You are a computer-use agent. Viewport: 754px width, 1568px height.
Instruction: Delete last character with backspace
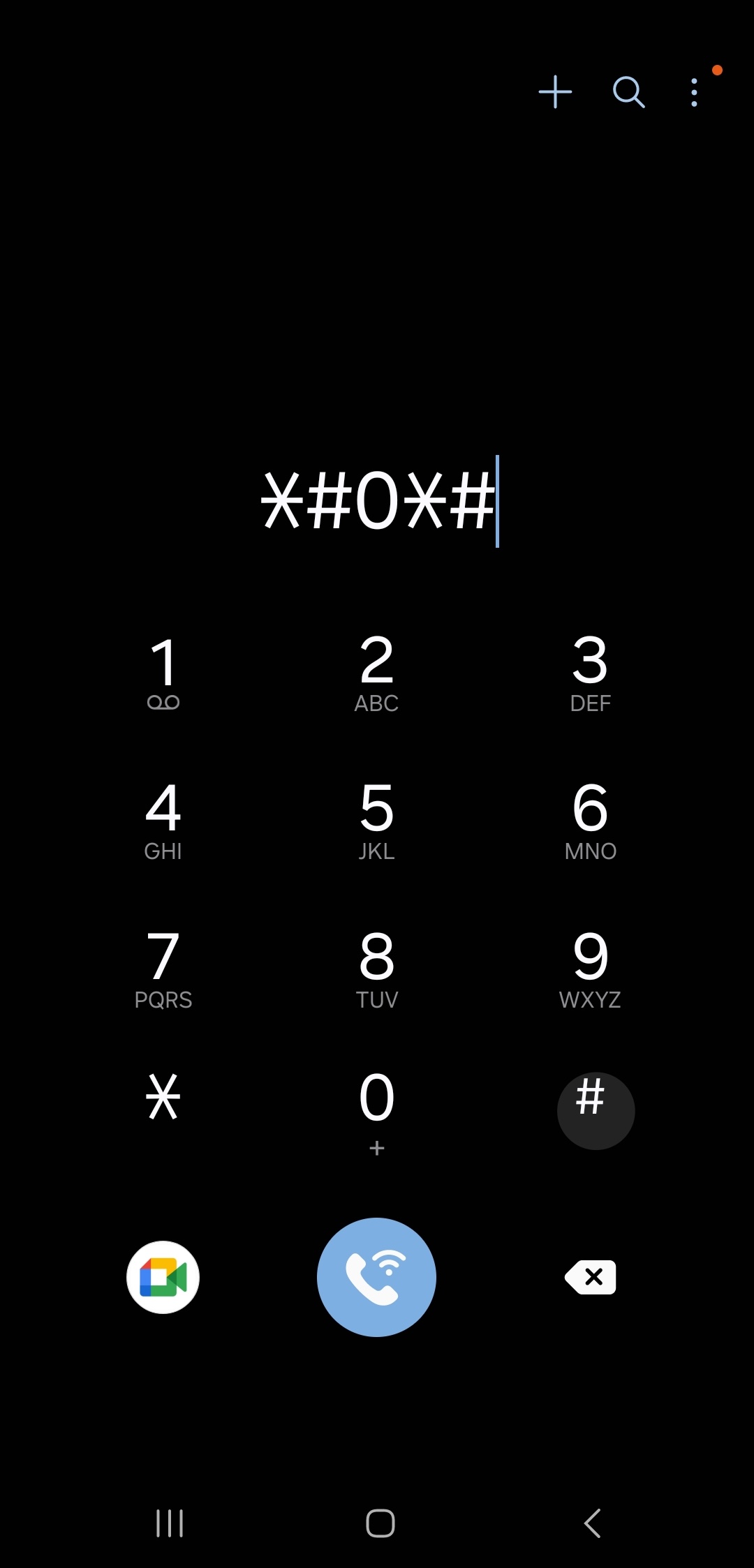pos(591,1277)
